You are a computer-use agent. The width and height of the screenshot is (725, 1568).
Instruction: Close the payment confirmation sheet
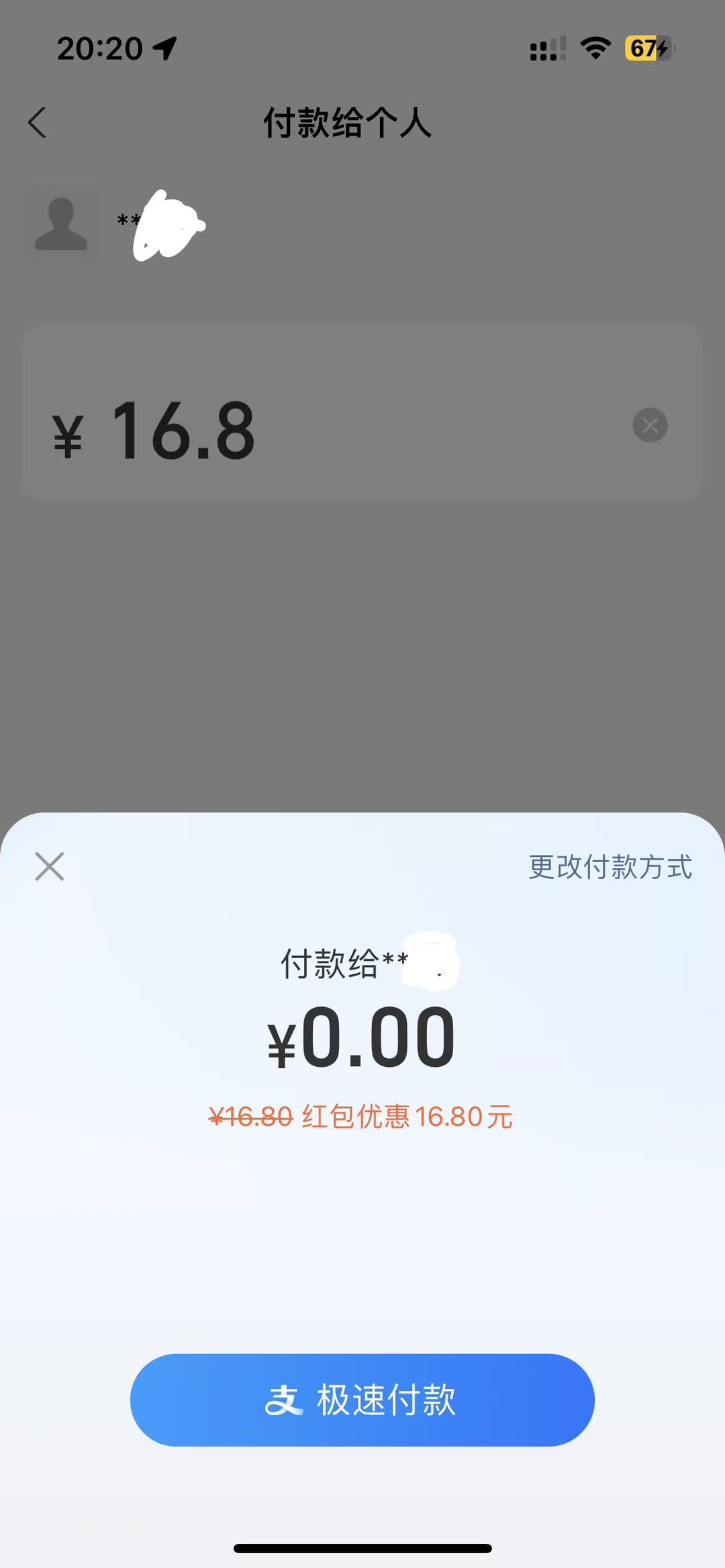(x=50, y=866)
